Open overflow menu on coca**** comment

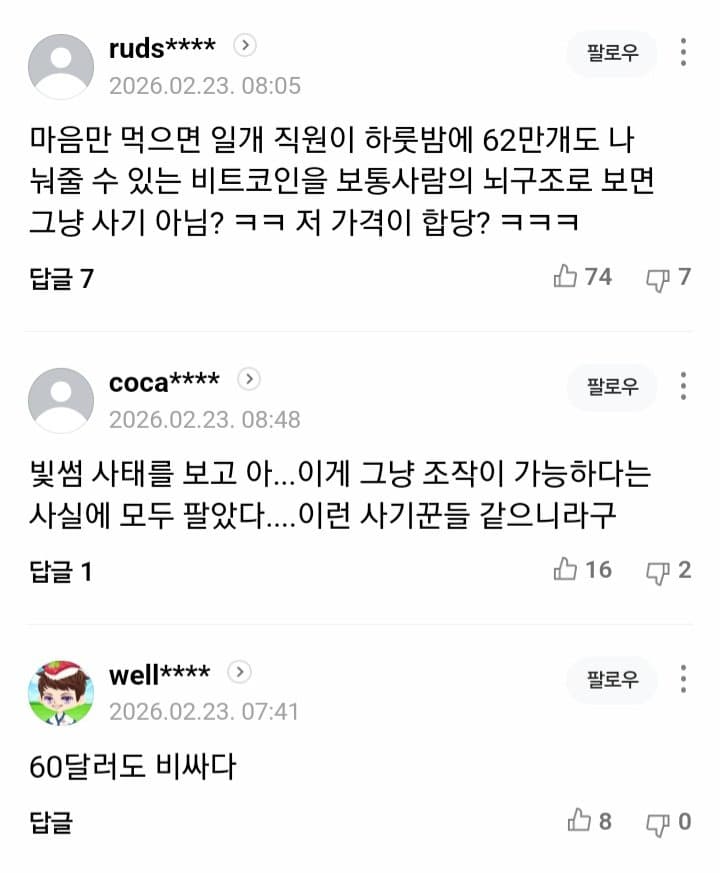click(x=683, y=387)
